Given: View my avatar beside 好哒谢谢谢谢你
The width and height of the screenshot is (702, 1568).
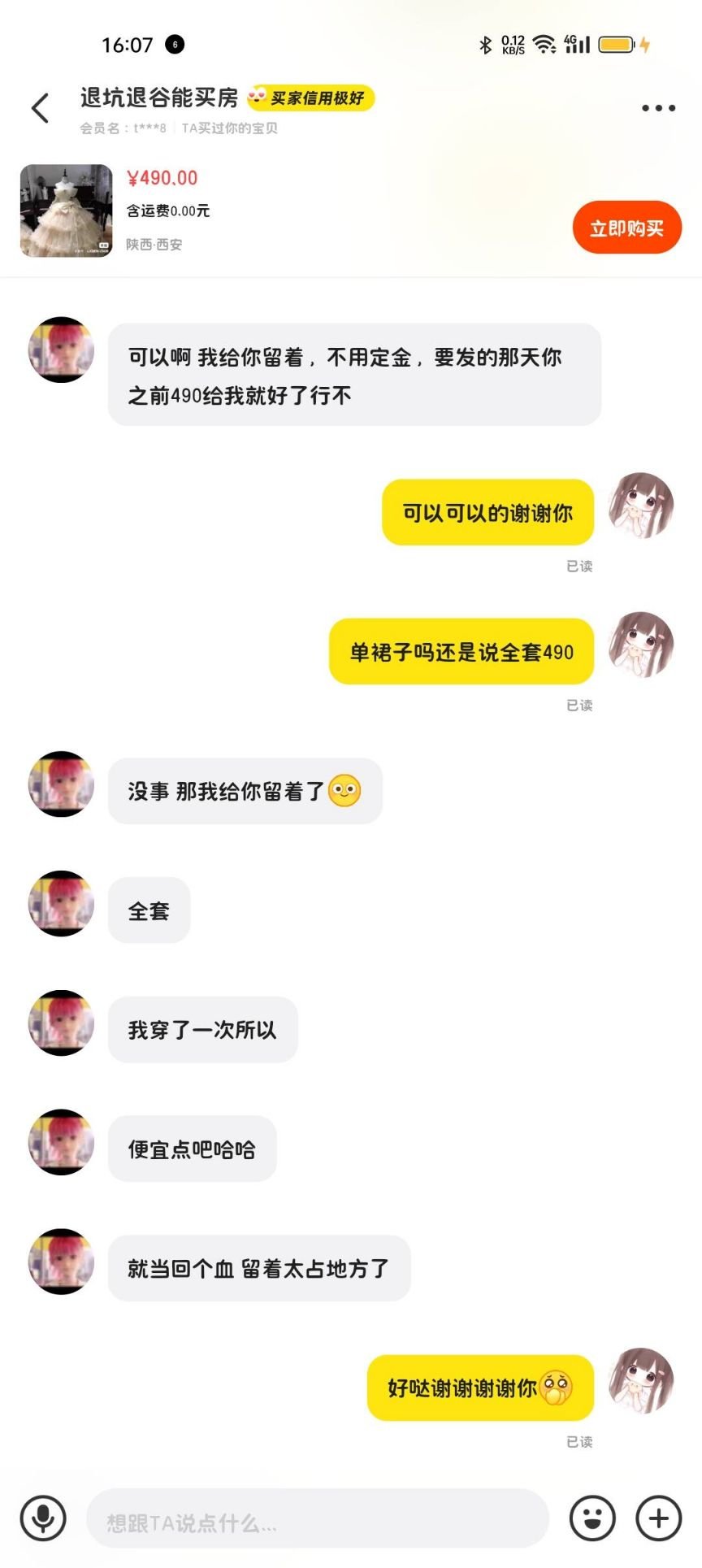Looking at the screenshot, I should coord(641,1381).
